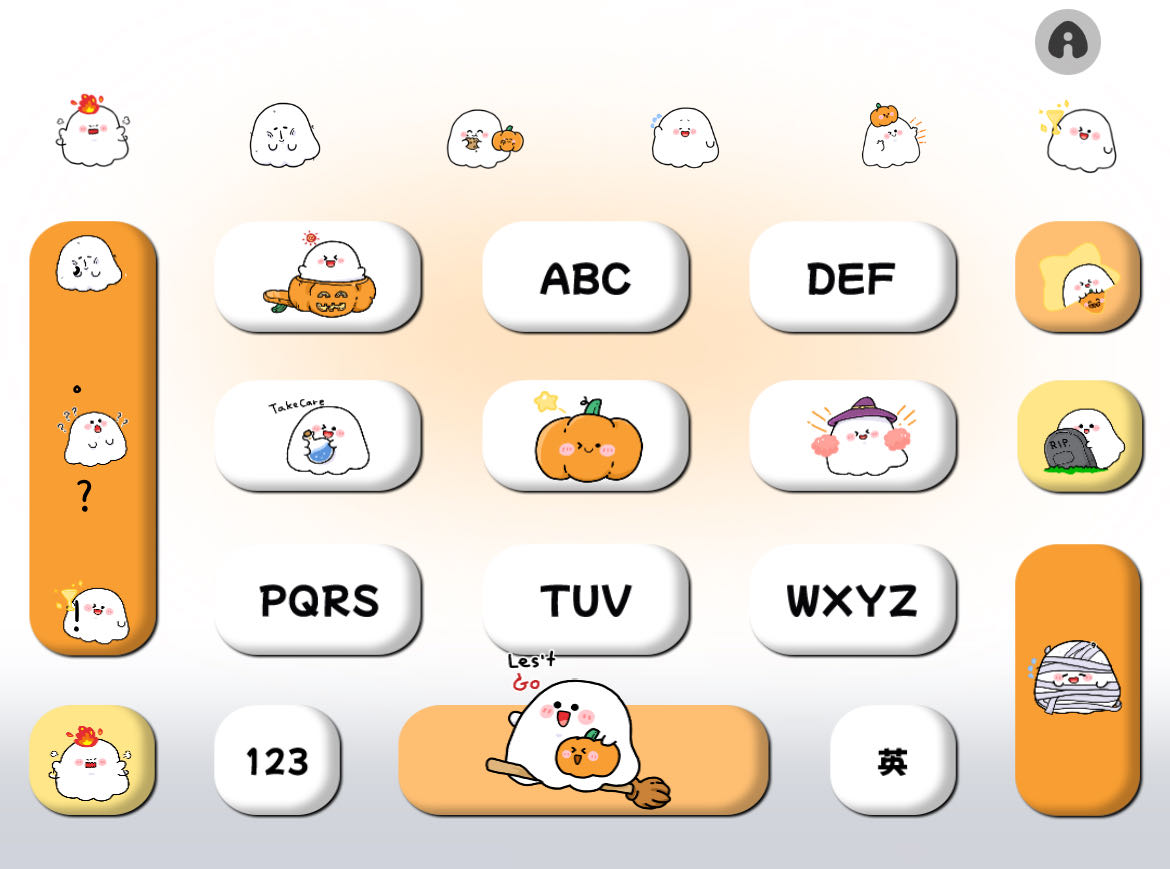Switch to the 123 number keypad
1170x869 pixels.
[277, 761]
